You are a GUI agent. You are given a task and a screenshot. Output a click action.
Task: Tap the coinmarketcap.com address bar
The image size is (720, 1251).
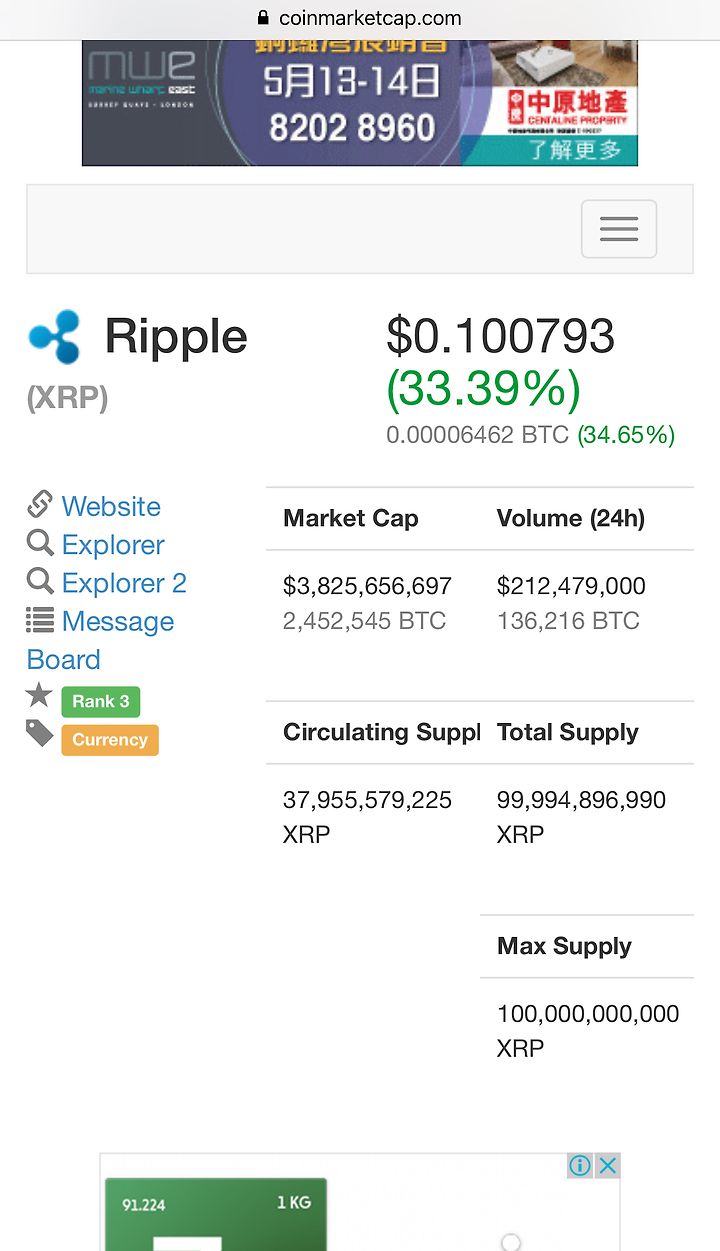coord(360,18)
